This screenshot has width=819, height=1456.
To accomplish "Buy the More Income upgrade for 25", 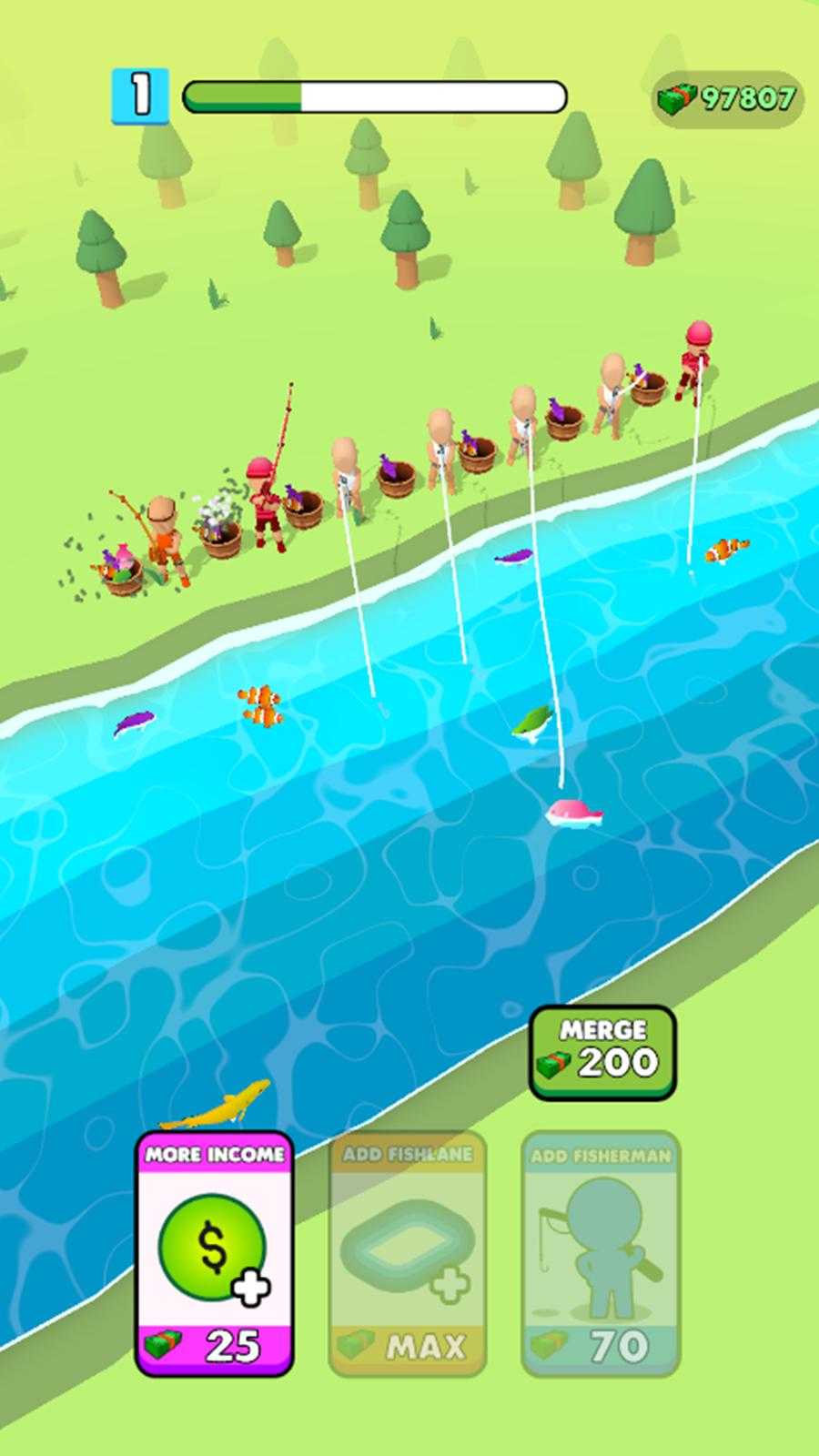I will click(215, 1253).
